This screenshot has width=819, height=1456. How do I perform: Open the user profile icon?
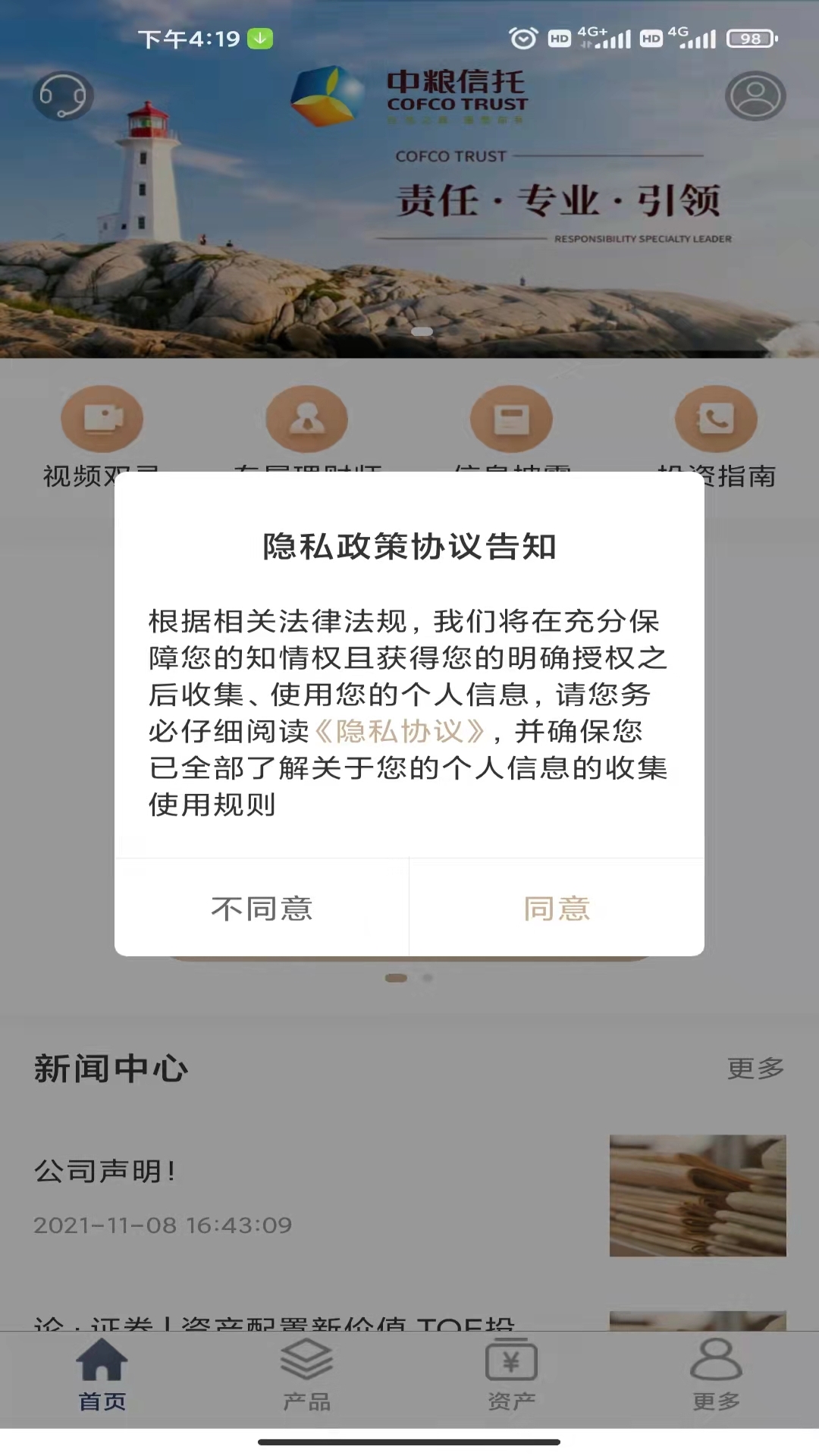point(755,96)
